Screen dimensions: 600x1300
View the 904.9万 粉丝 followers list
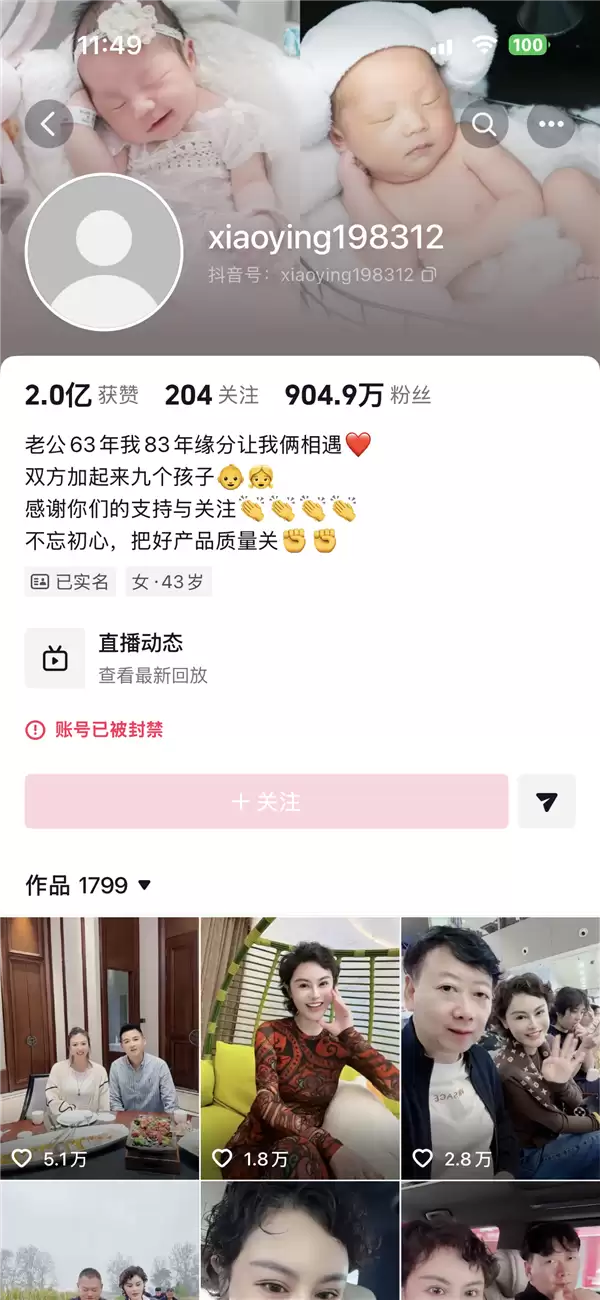358,395
